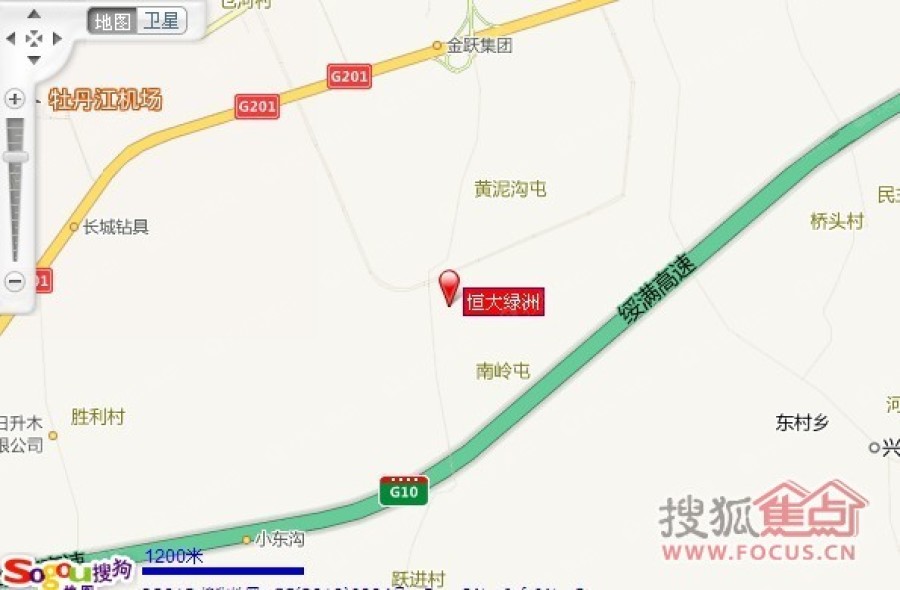Switch to the 卫星 satellite view
Screen dimensions: 900x590
coord(160,21)
